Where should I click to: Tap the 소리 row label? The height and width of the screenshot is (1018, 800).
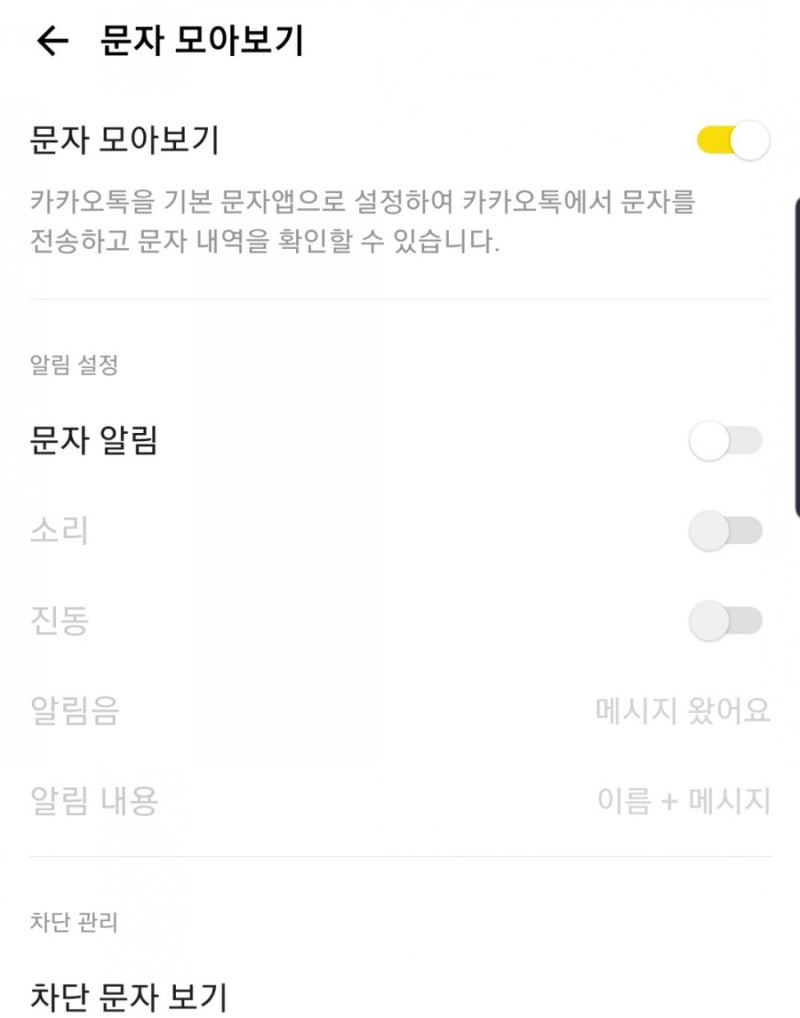tap(58, 528)
